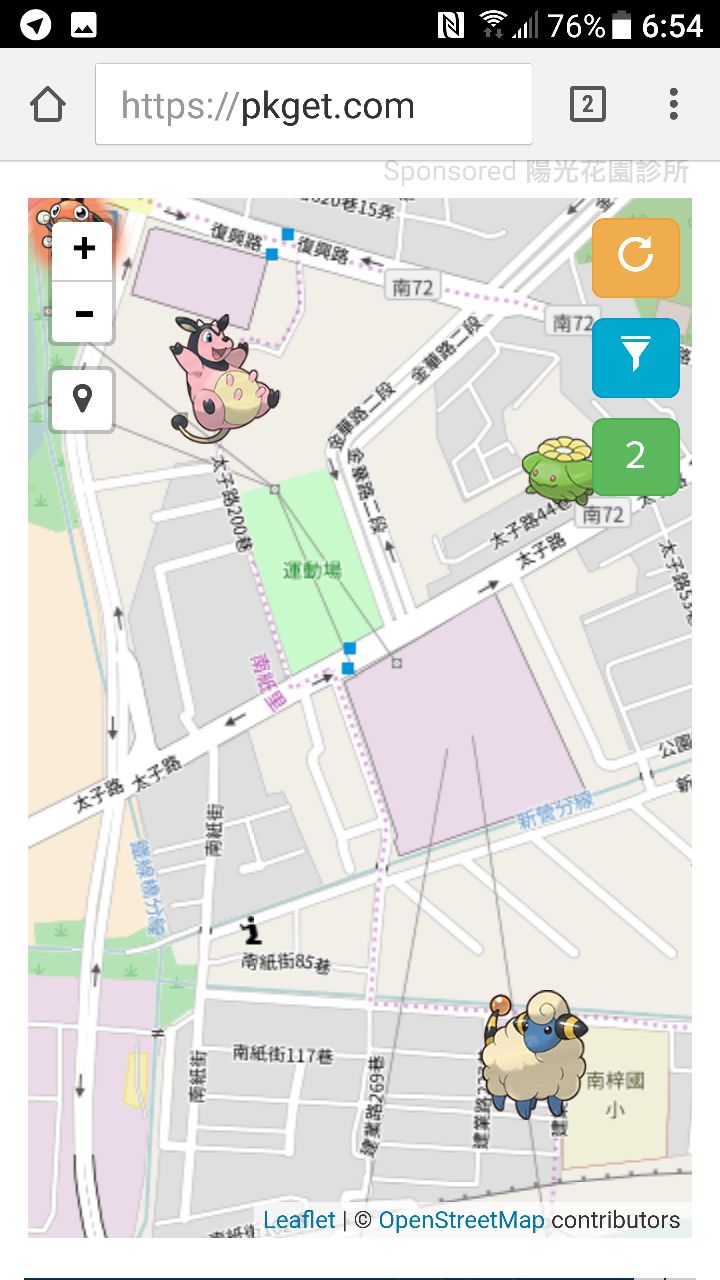
Task: Open the Pokémon filter options
Action: point(635,357)
